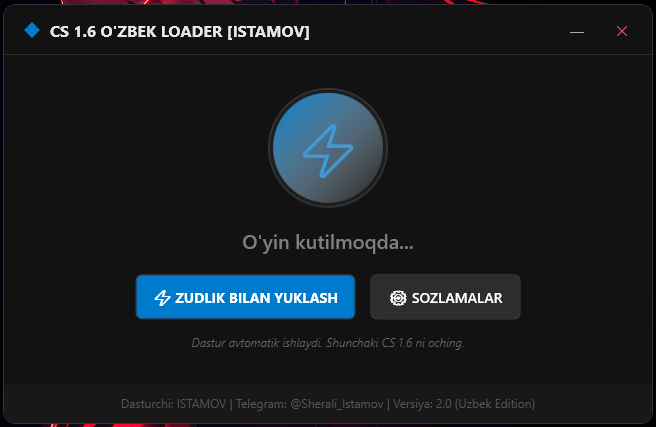This screenshot has width=656, height=427.
Task: Open SOZLAMALAR settings
Action: coord(445,297)
